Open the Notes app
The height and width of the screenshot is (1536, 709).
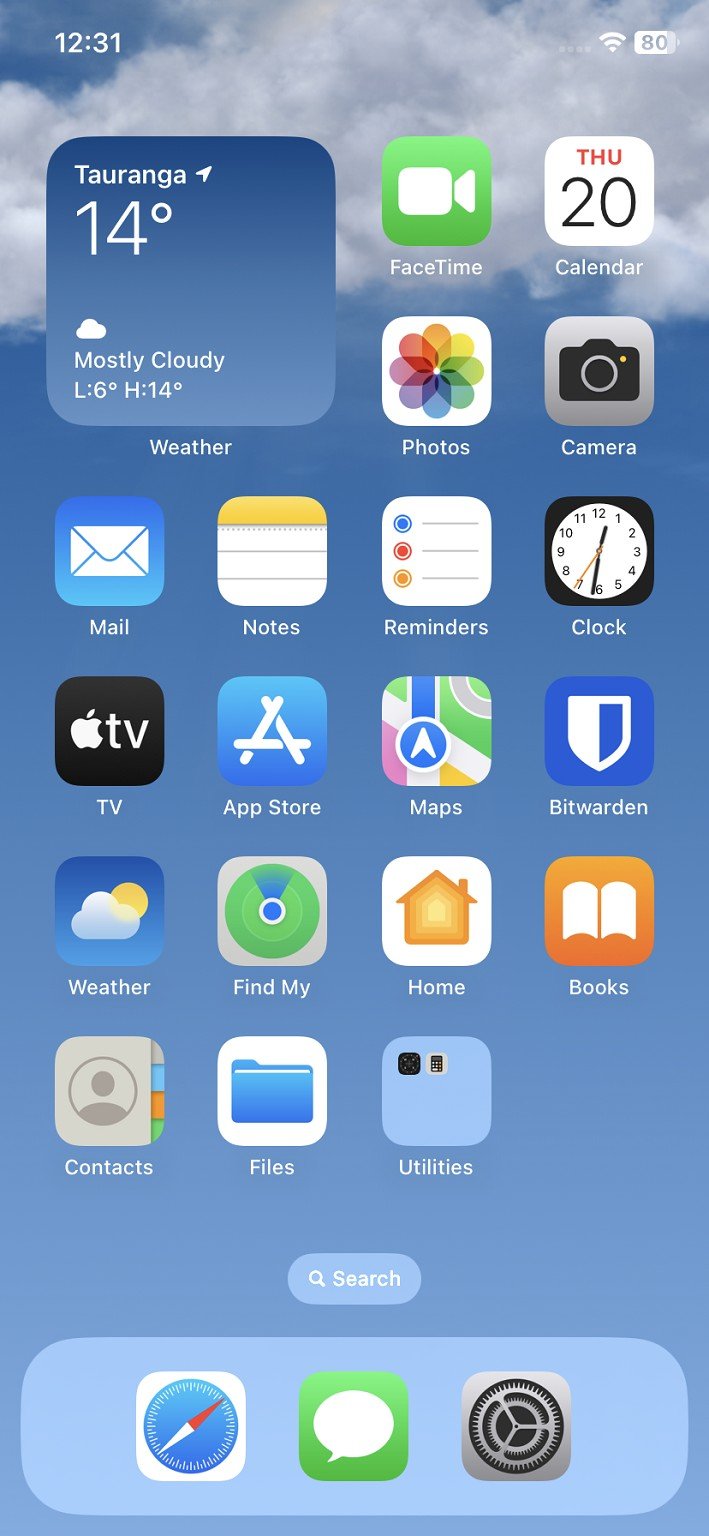(x=272, y=551)
